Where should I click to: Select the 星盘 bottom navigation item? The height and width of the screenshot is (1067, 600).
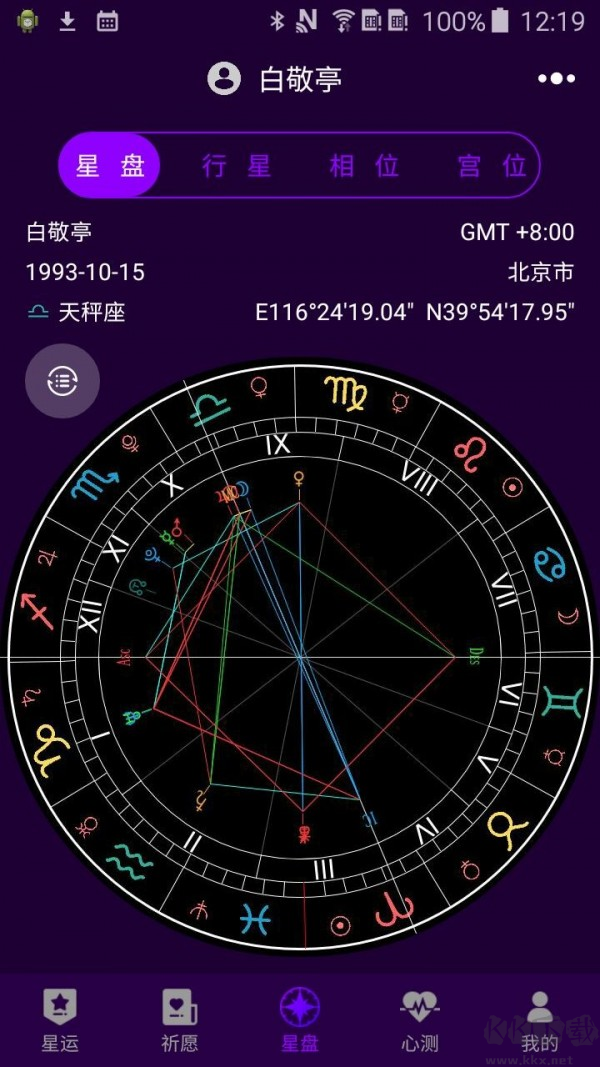coord(300,1020)
